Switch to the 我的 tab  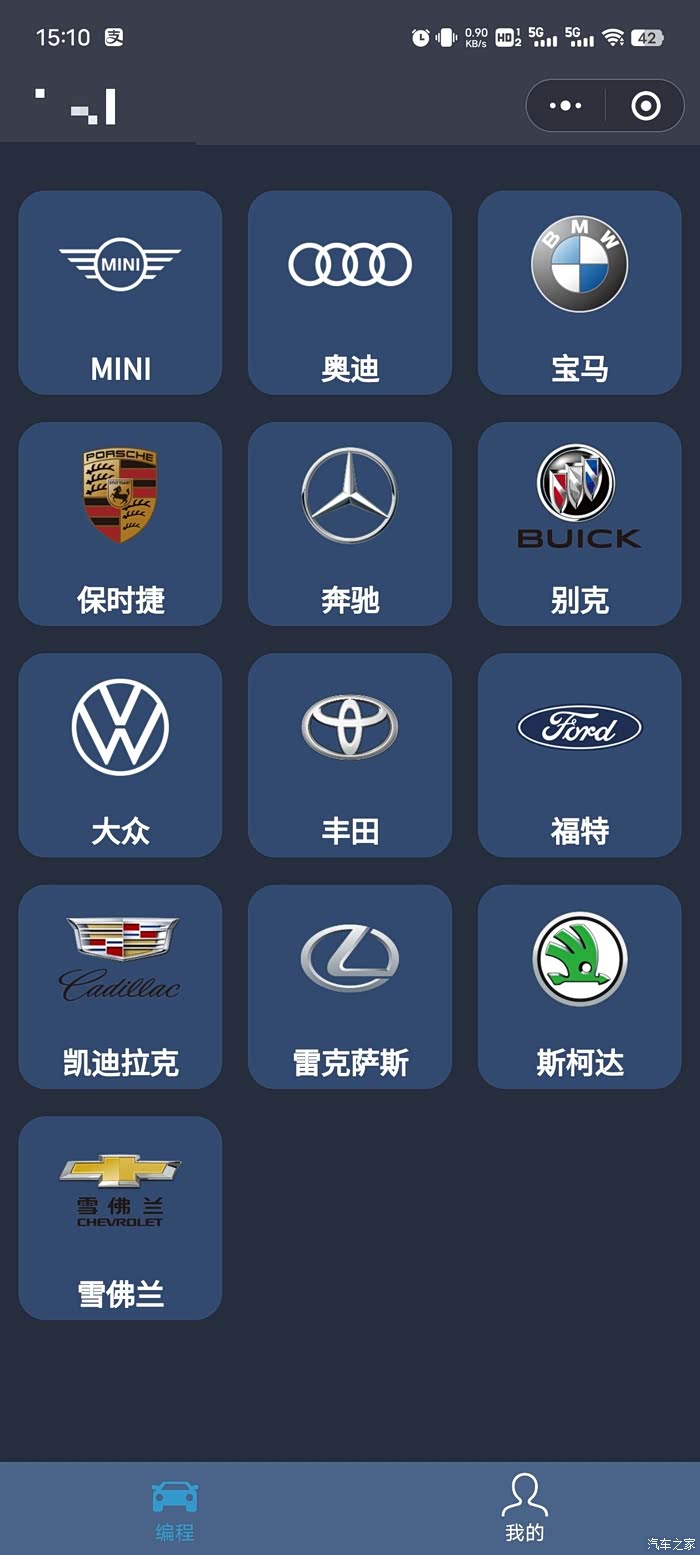coord(525,1509)
